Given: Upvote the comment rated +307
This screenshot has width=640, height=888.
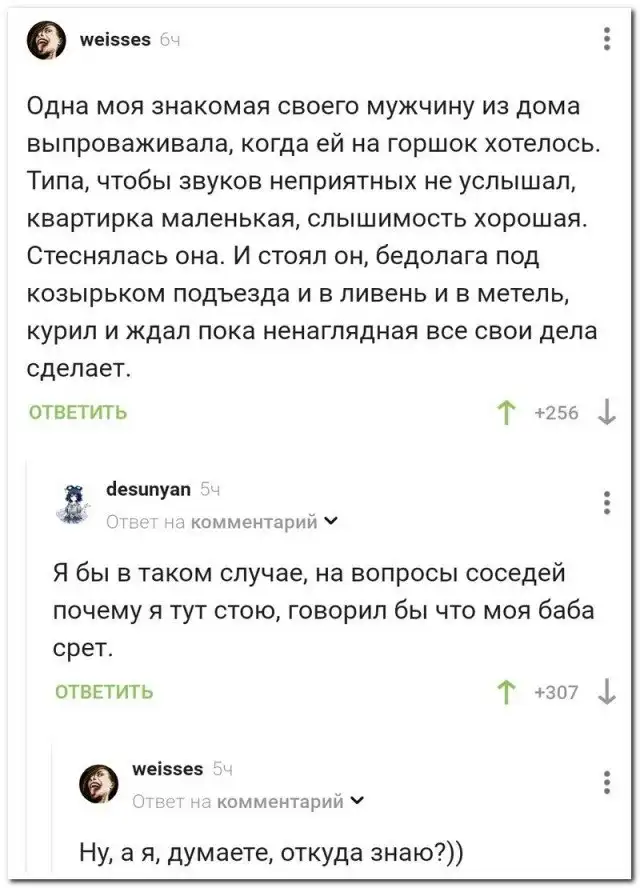Looking at the screenshot, I should 504,690.
